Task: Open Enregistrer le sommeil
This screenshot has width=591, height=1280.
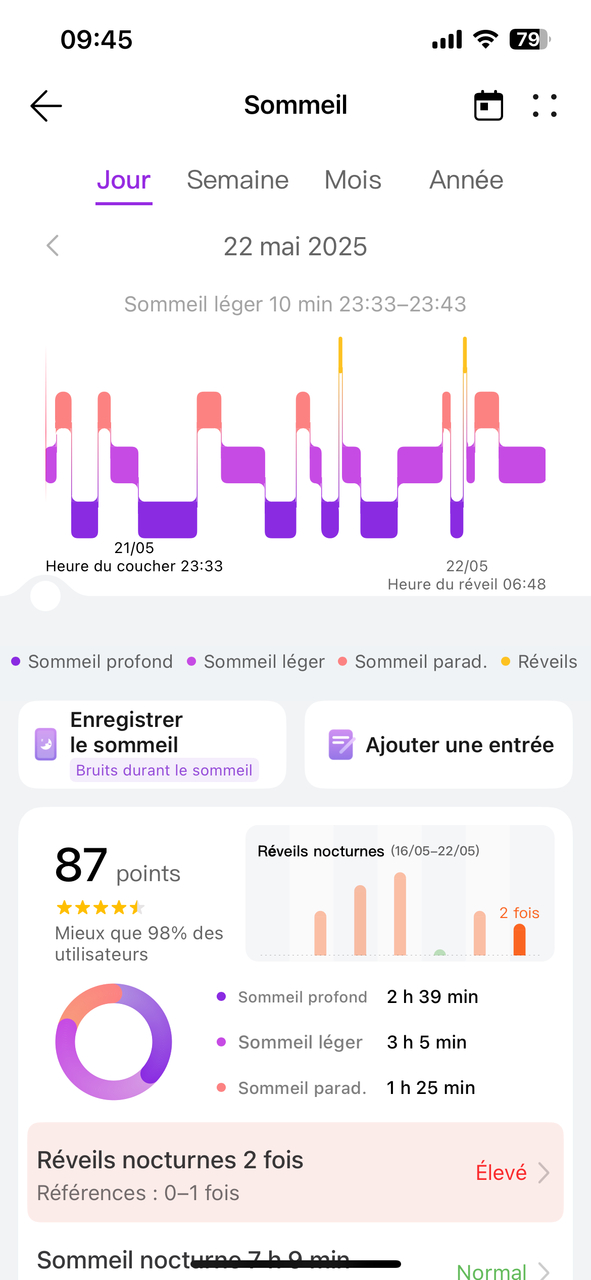Action: (152, 744)
